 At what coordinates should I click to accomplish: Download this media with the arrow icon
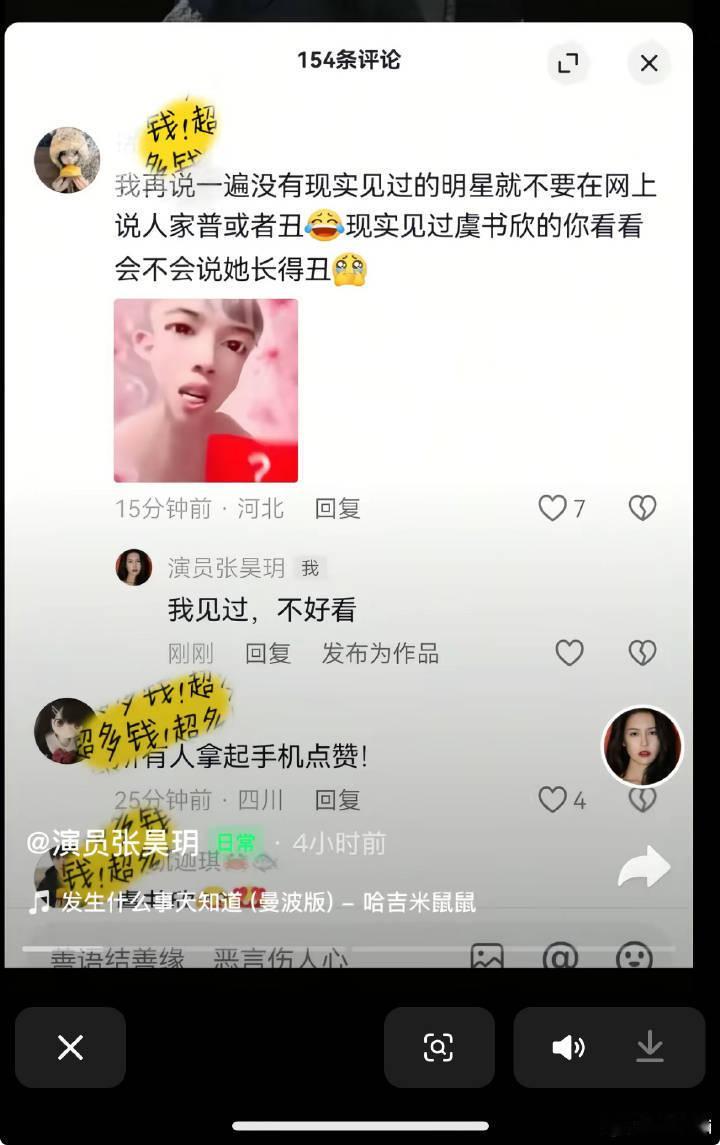(650, 1047)
